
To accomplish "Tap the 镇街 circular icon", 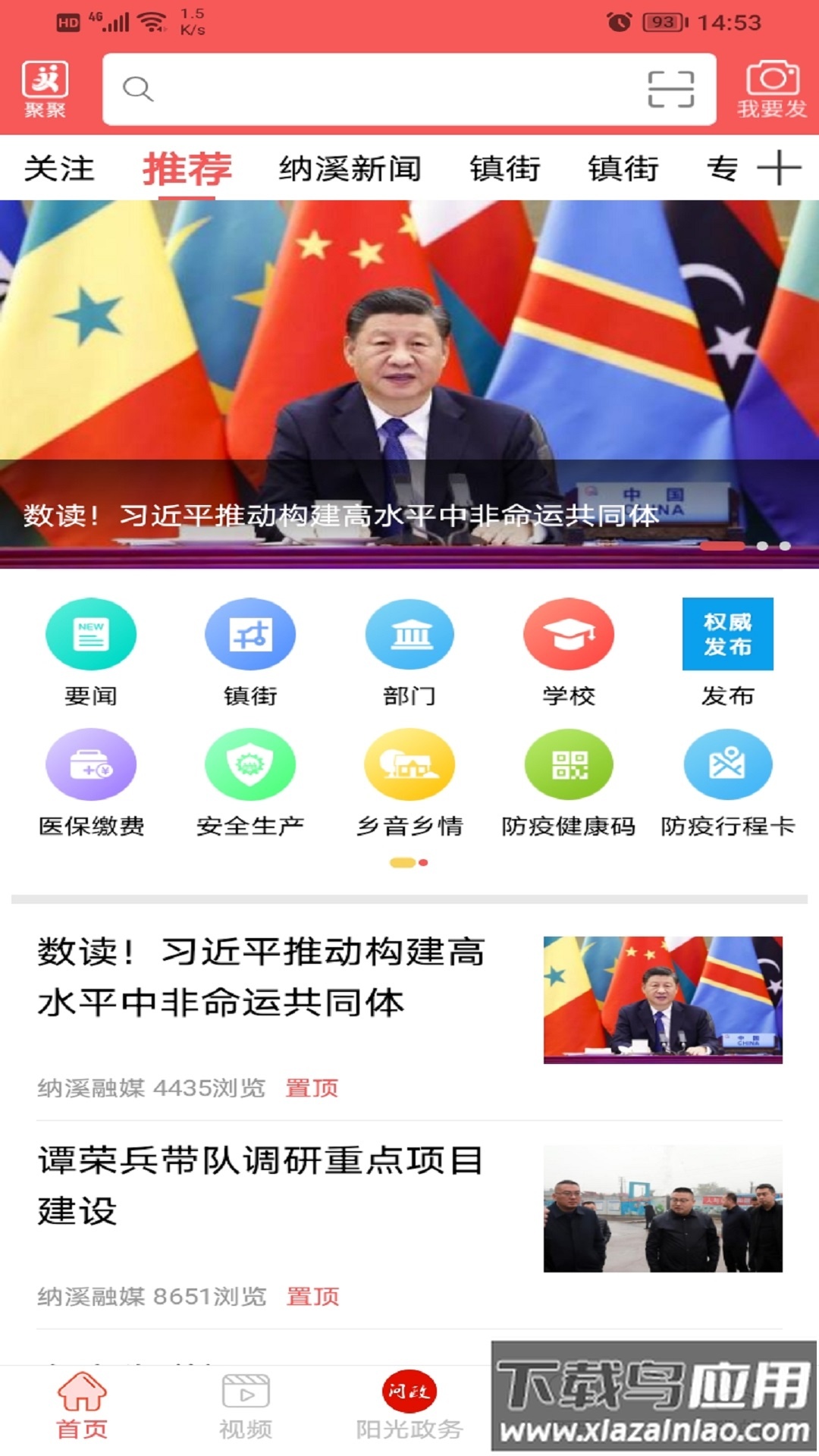I will click(x=250, y=637).
